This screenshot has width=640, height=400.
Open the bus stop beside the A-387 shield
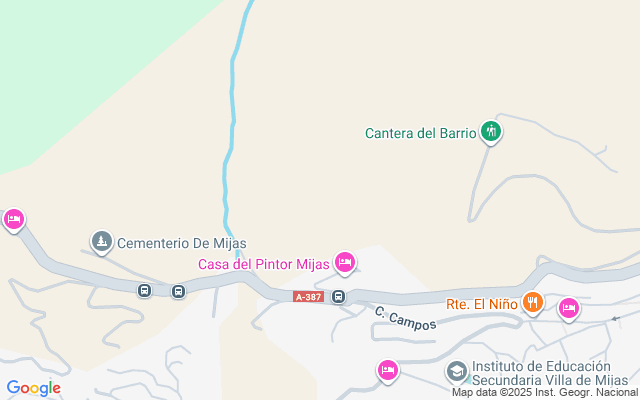coord(339,296)
